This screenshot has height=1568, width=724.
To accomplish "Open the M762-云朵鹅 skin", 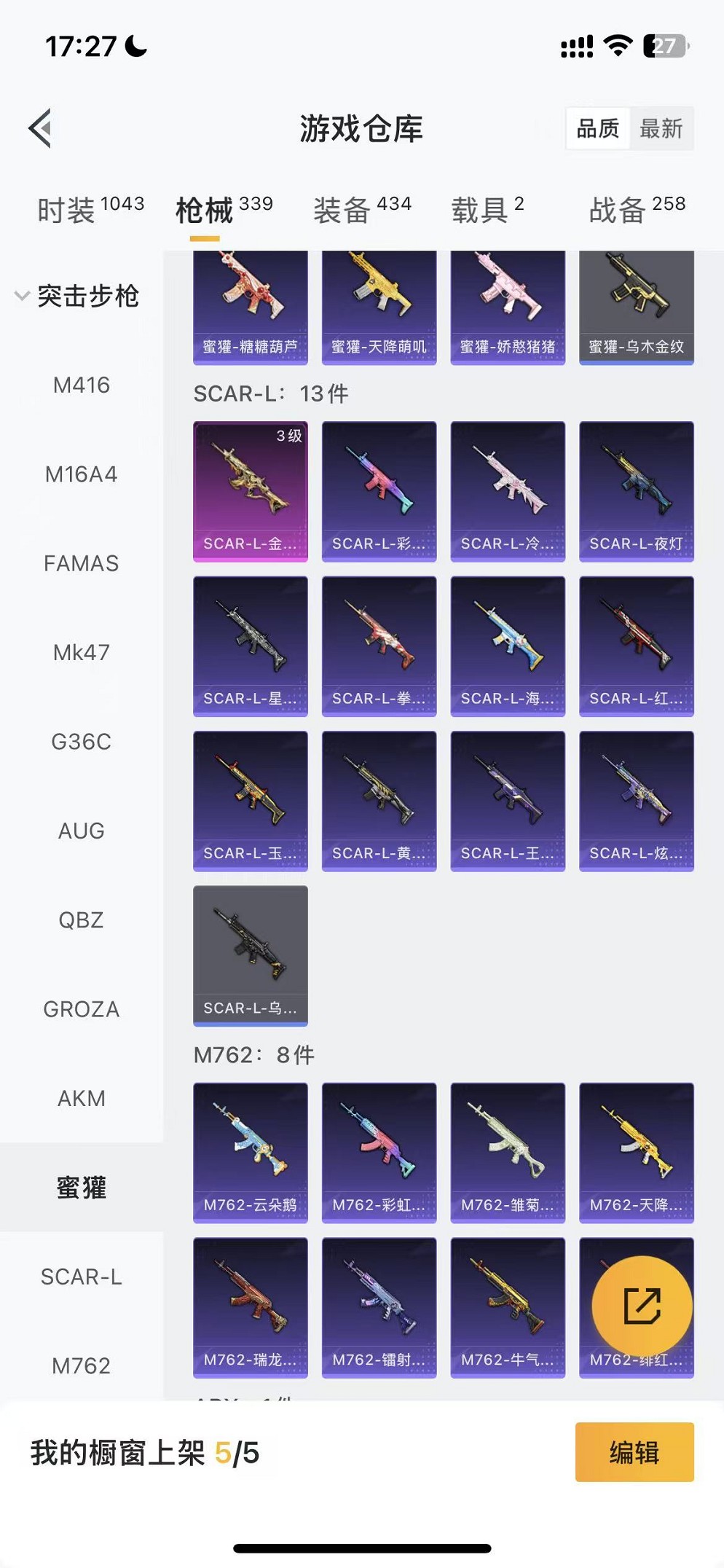I will [250, 1153].
